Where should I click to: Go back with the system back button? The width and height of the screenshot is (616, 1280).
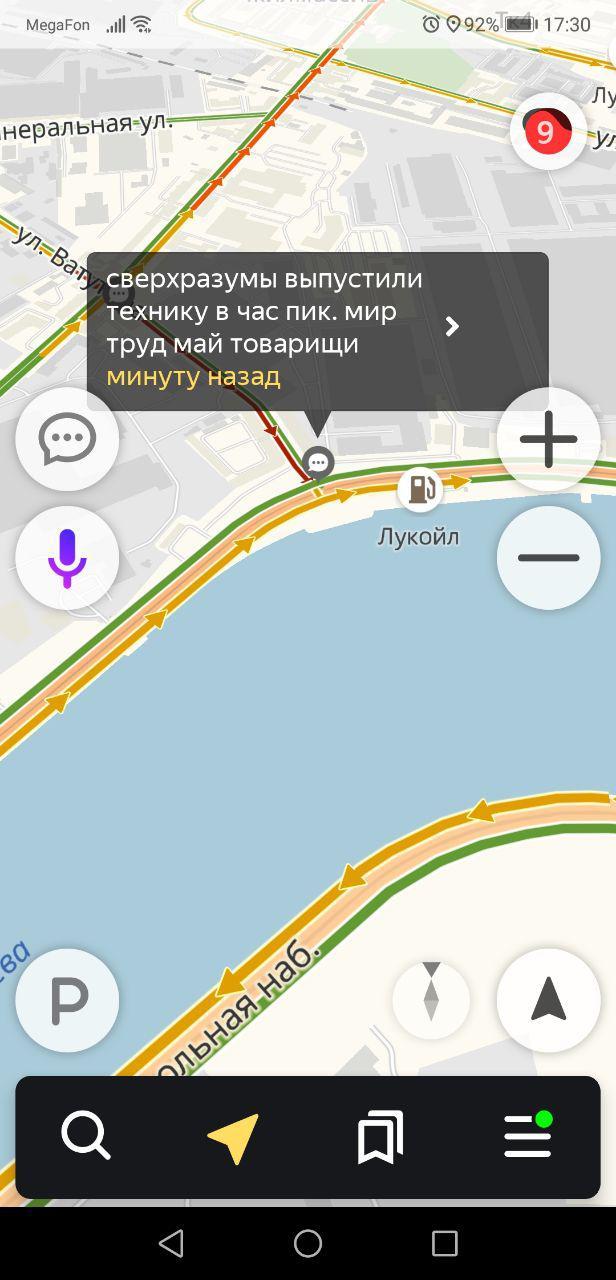coord(171,1243)
